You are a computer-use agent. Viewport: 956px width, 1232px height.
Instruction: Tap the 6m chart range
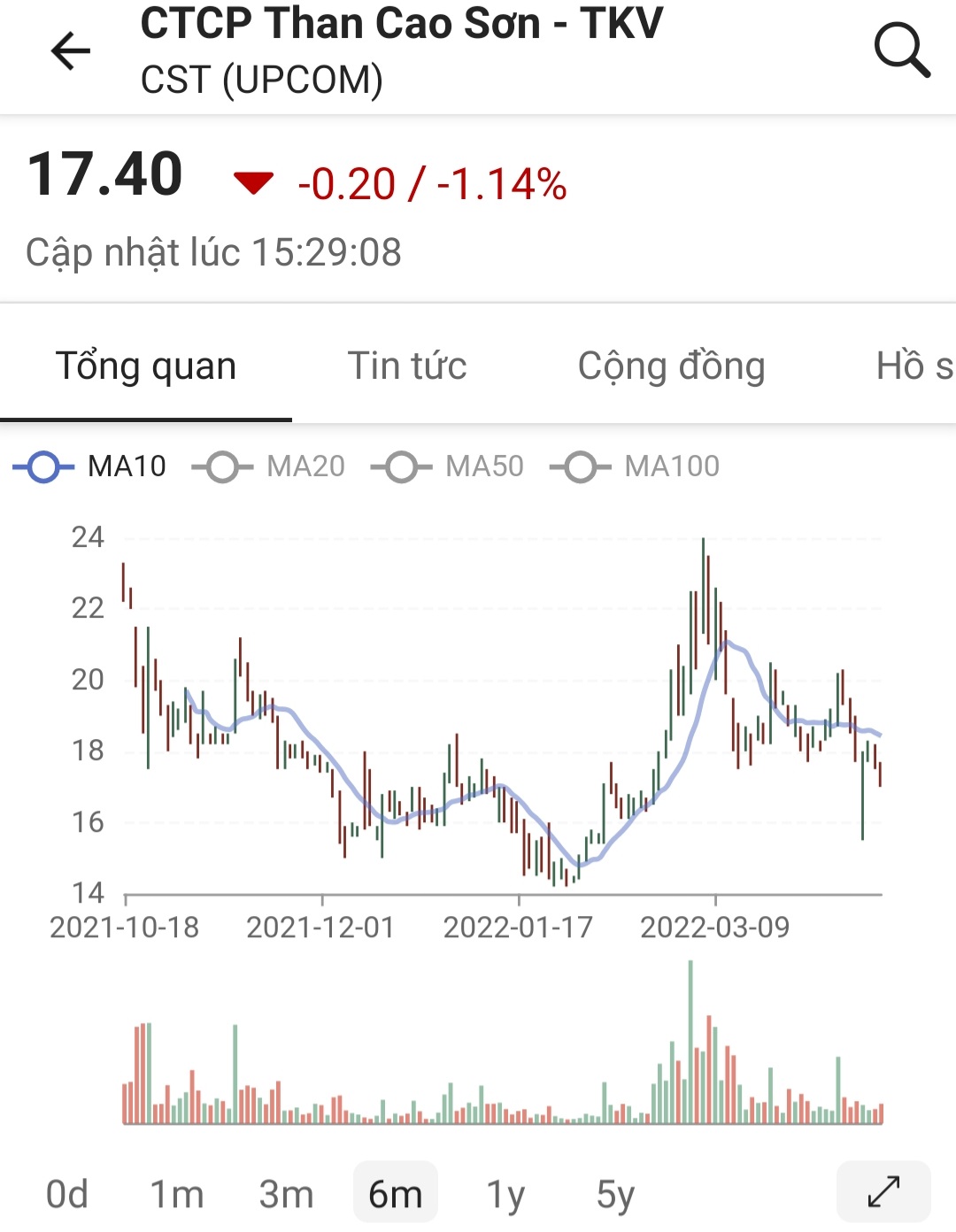pos(396,1194)
